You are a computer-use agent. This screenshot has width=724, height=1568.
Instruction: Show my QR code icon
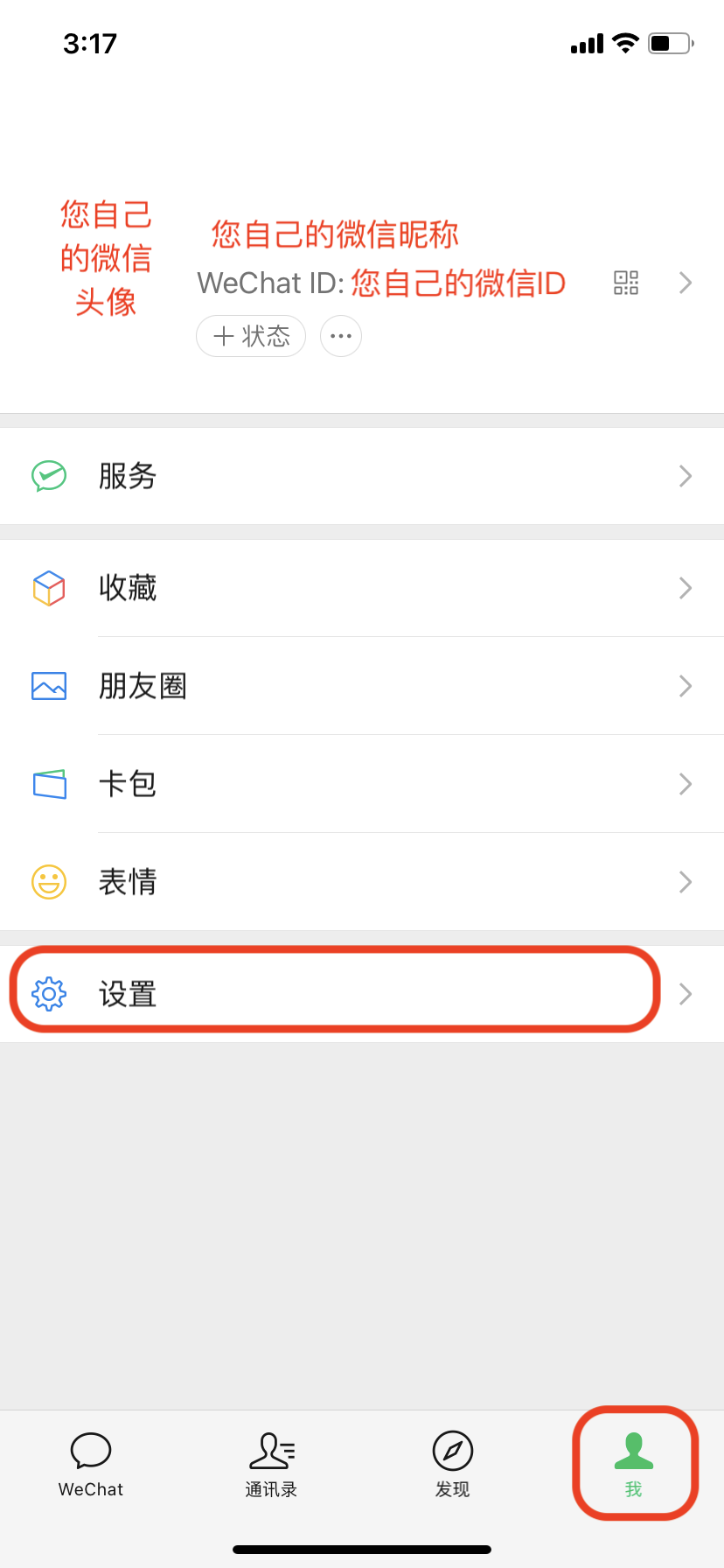click(626, 283)
